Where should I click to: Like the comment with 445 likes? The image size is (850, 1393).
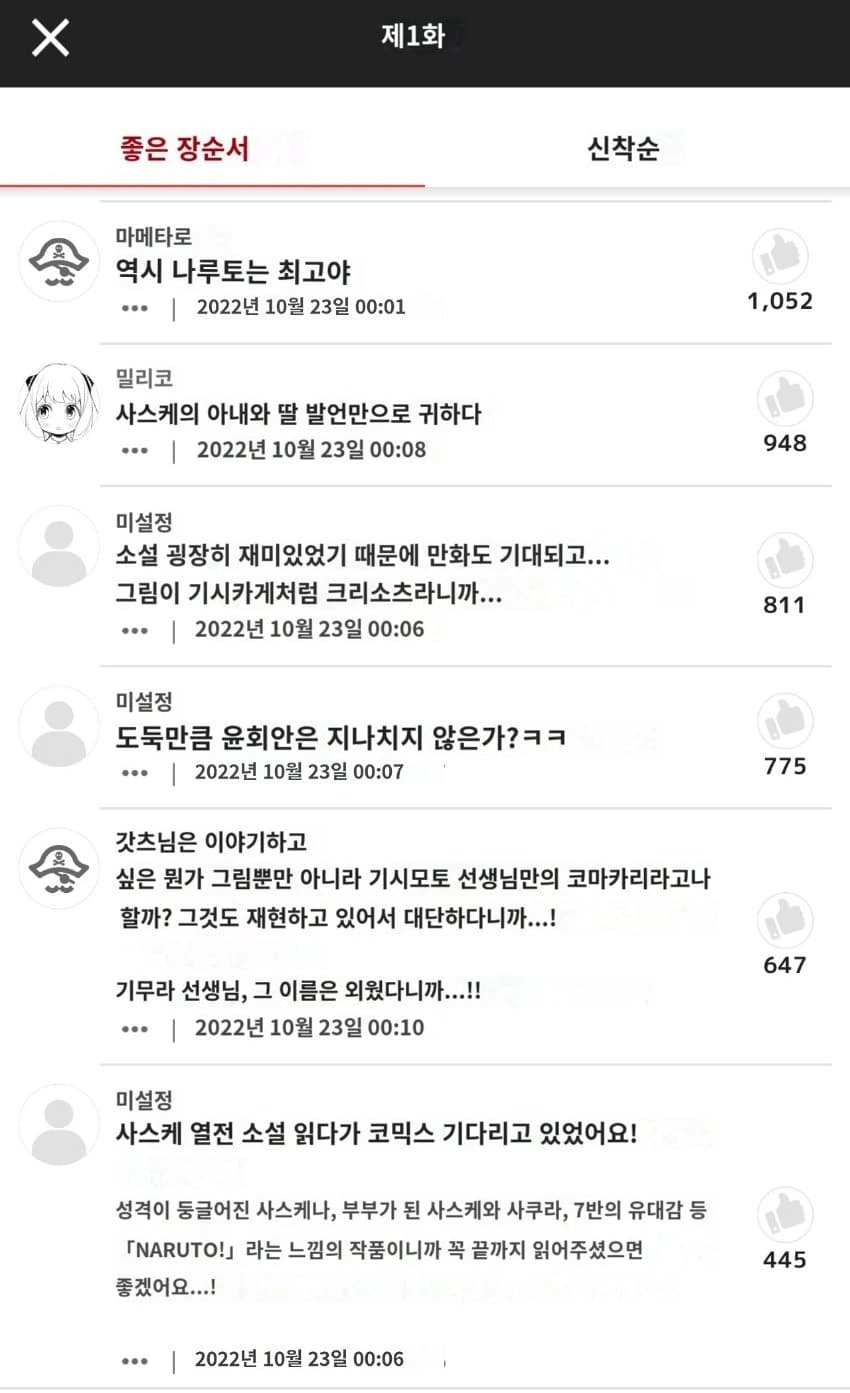[784, 1215]
